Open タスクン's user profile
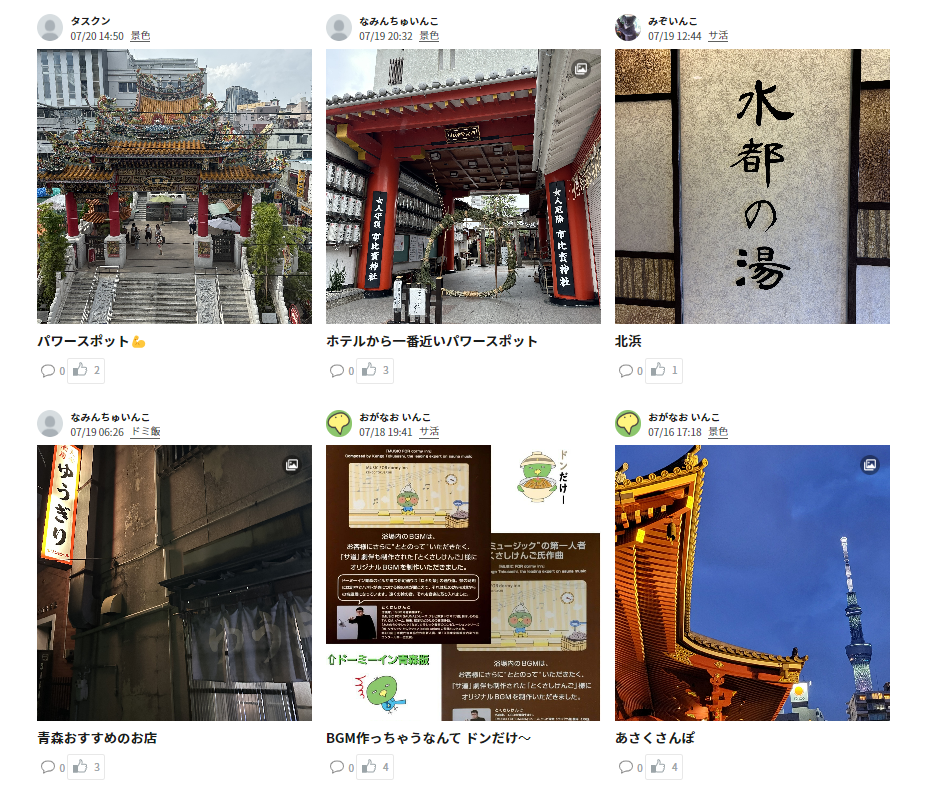938x794 pixels. (90, 21)
